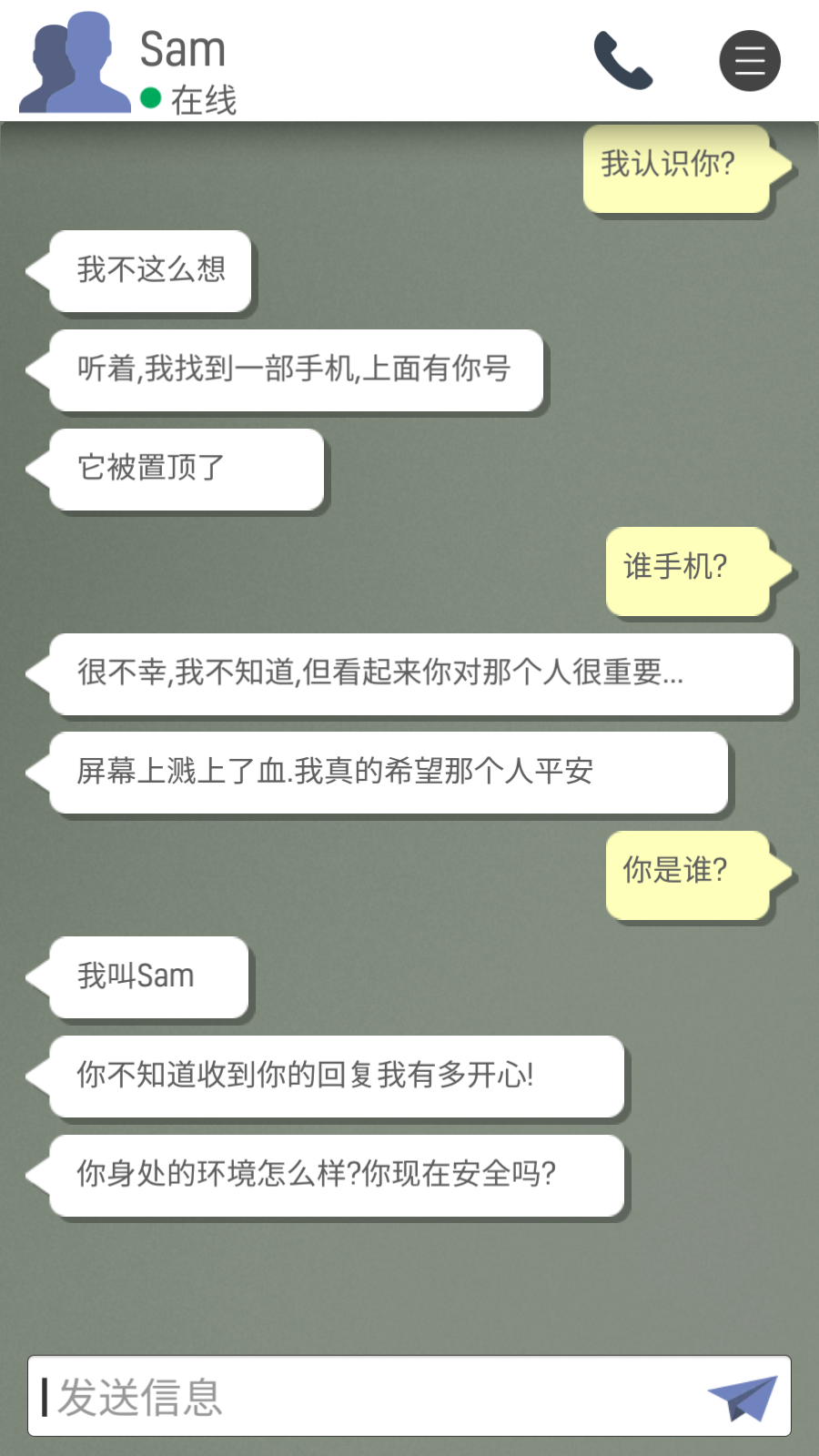
Task: Open the hamburger menu in the top bar
Action: click(x=748, y=60)
